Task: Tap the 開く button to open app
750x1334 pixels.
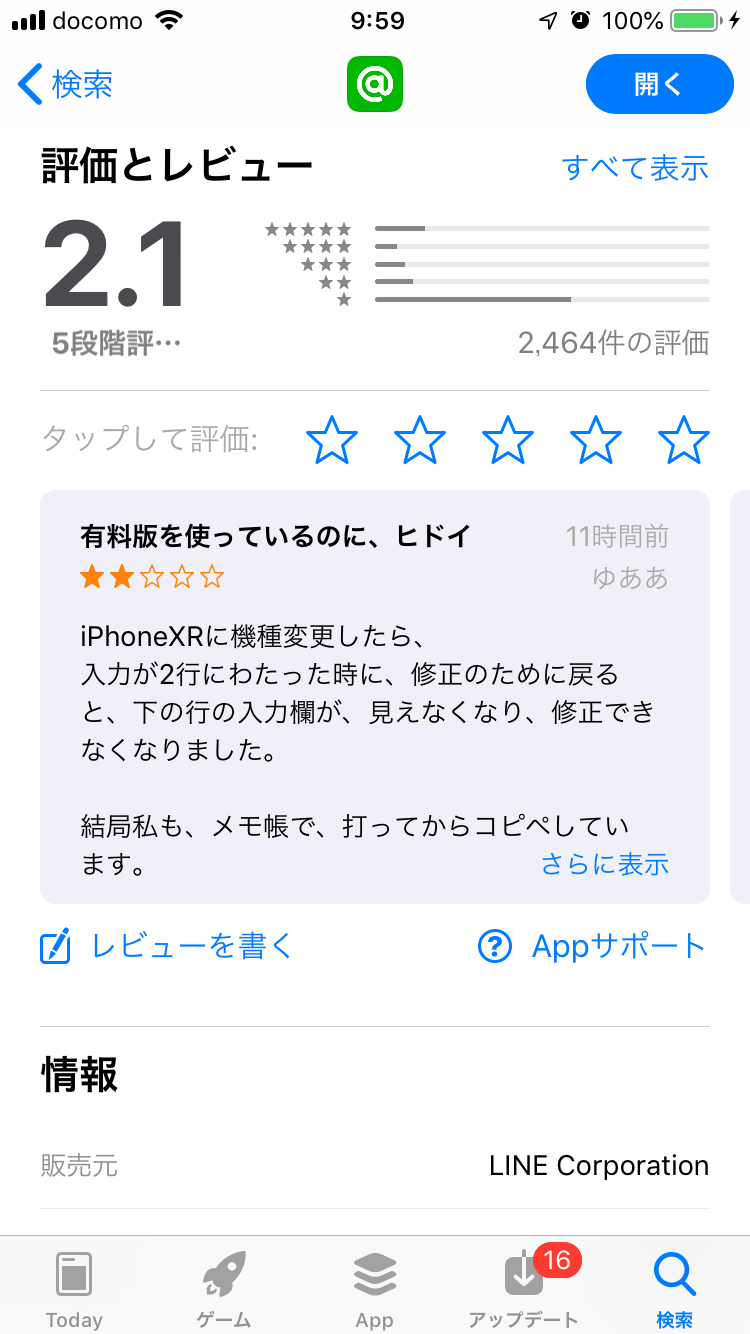Action: tap(659, 85)
